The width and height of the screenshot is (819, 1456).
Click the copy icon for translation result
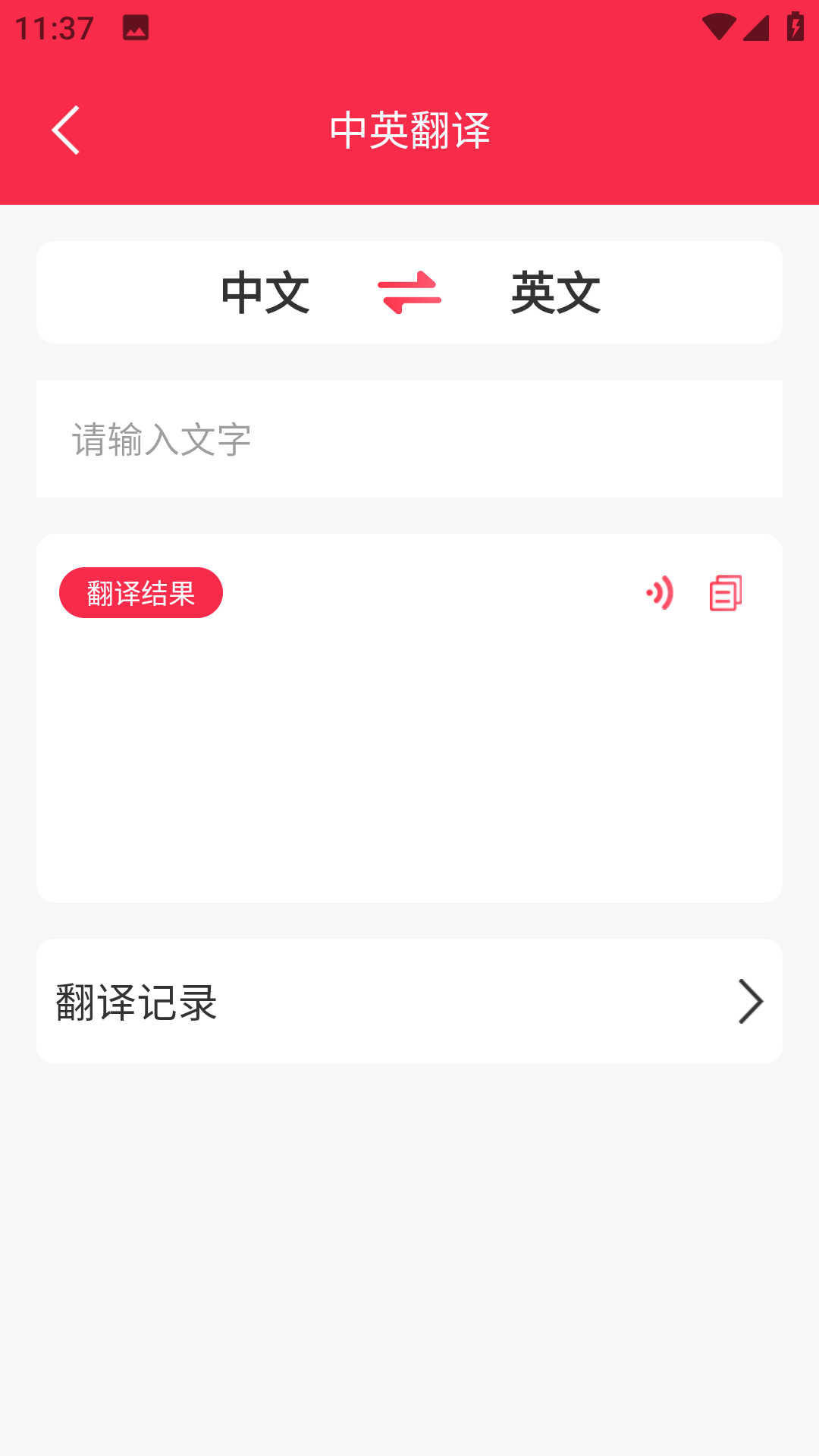click(x=724, y=594)
